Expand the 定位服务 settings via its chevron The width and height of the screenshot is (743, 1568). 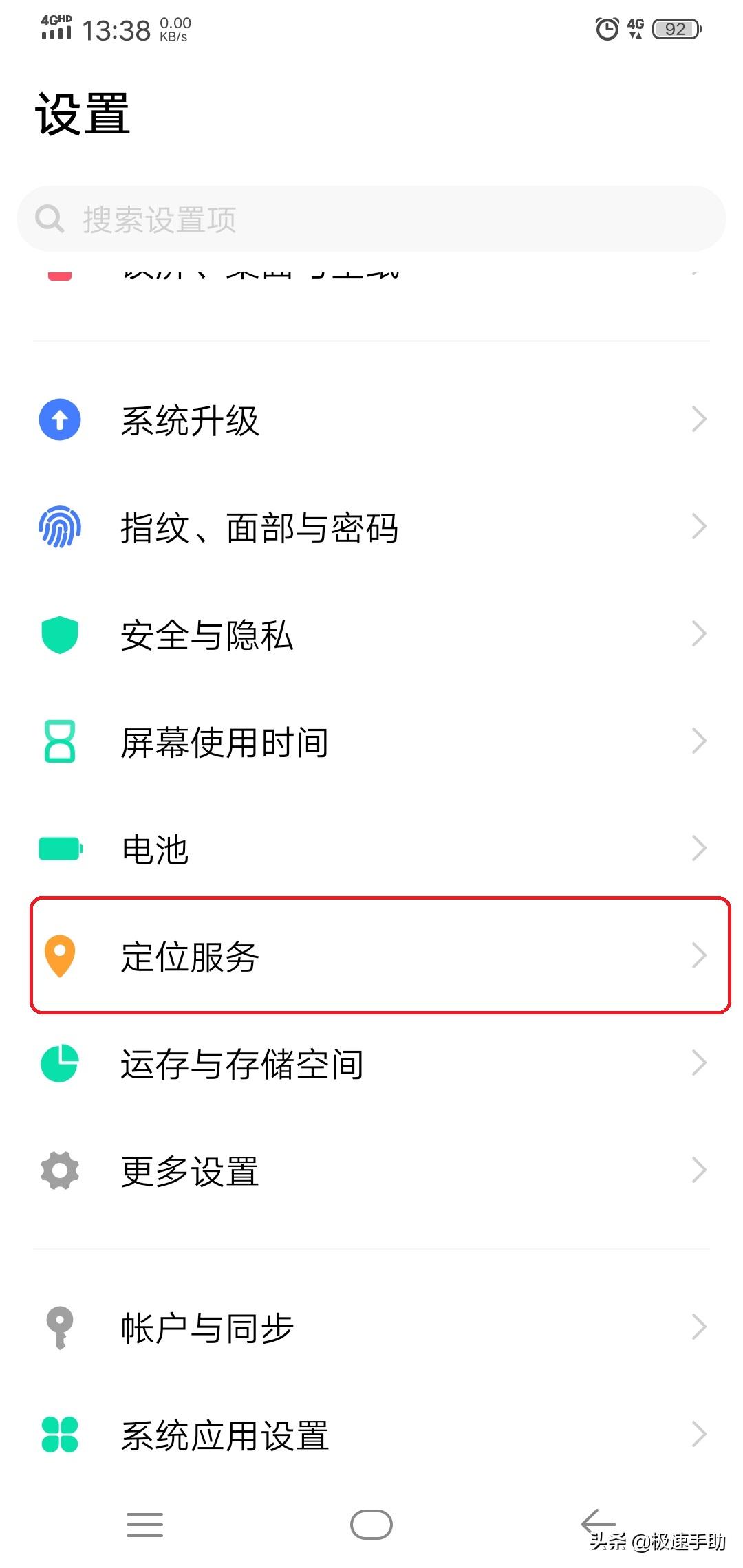tap(700, 955)
